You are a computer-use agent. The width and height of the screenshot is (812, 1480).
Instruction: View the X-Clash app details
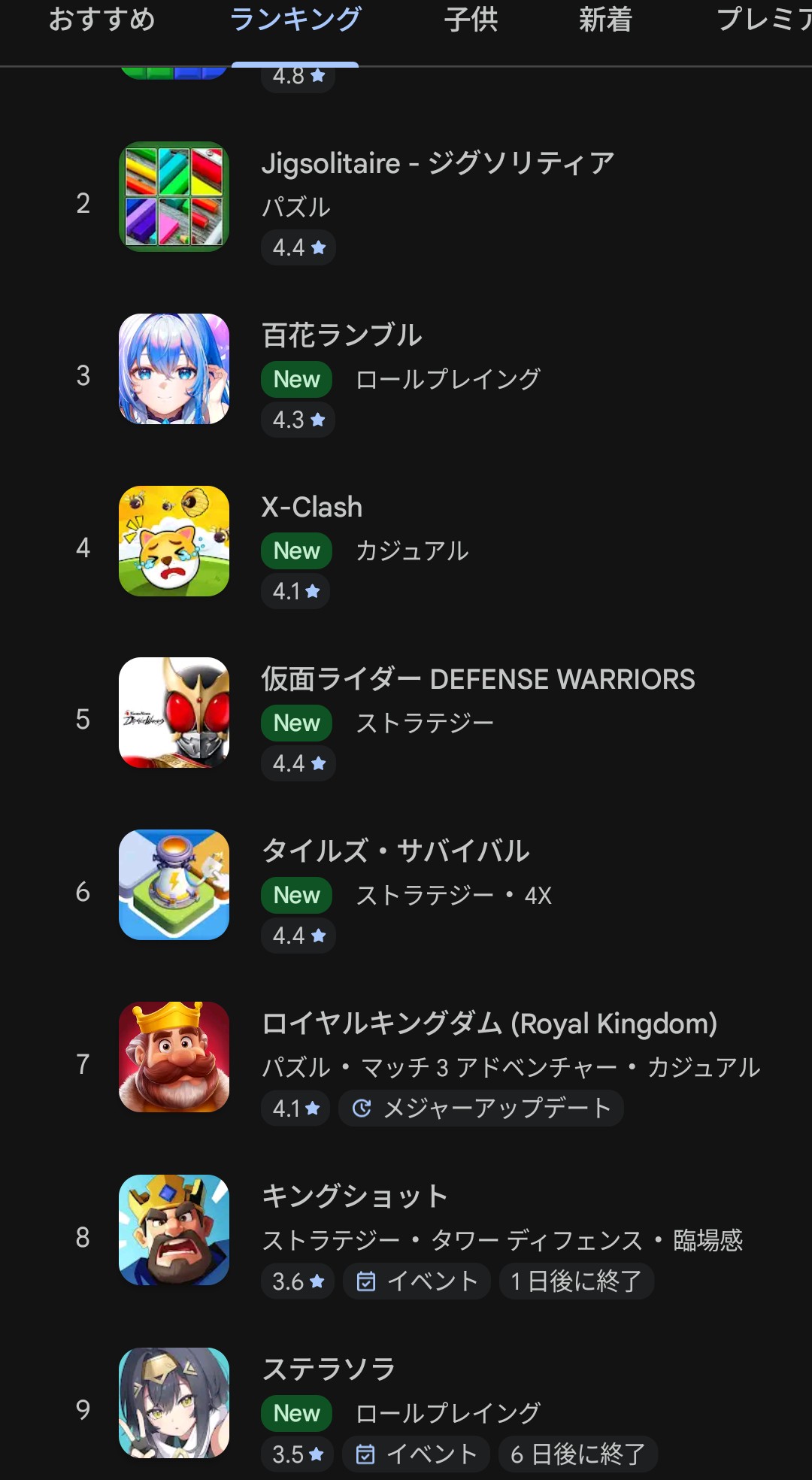pyautogui.click(x=312, y=508)
